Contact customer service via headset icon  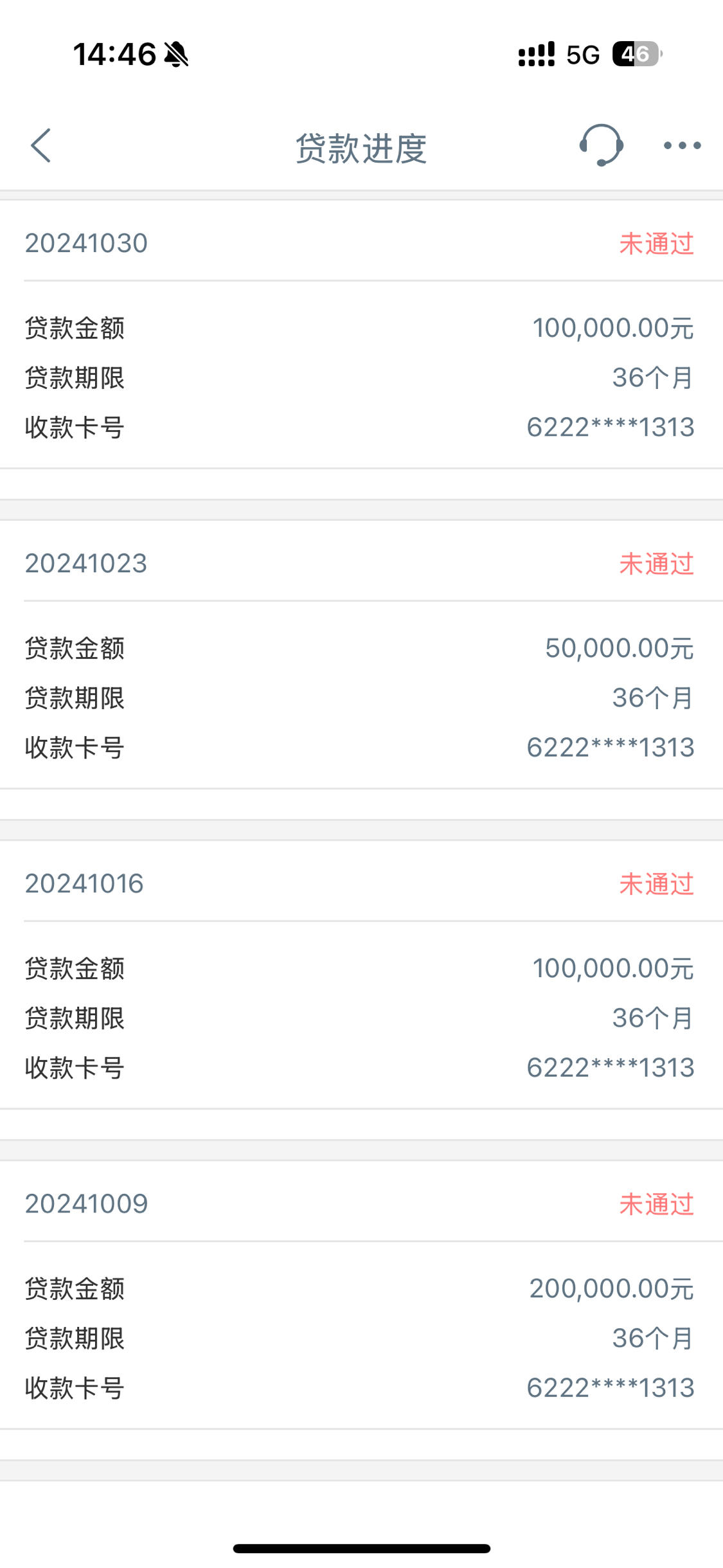(x=601, y=145)
